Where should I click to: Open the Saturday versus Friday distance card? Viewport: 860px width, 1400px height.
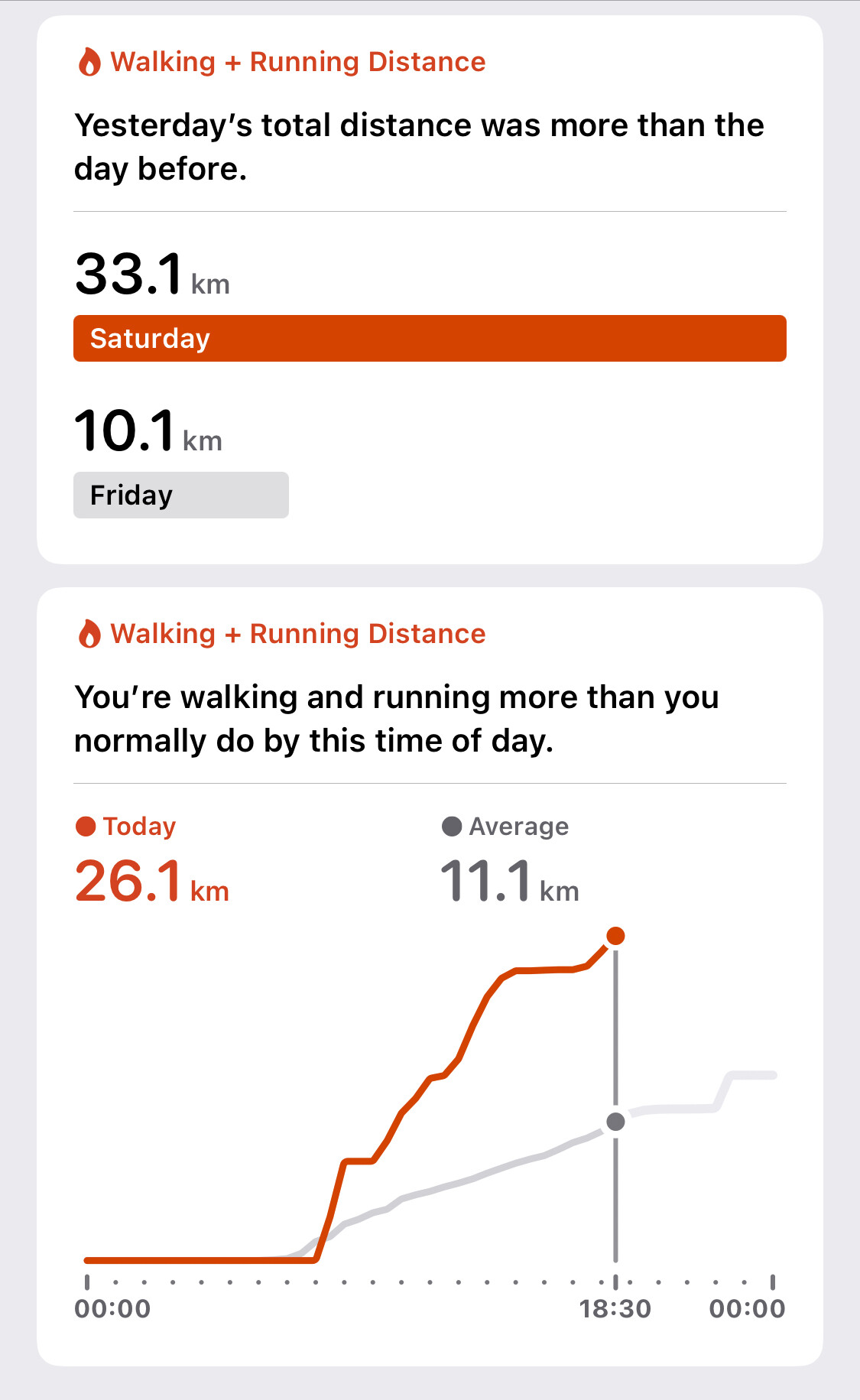(x=430, y=290)
